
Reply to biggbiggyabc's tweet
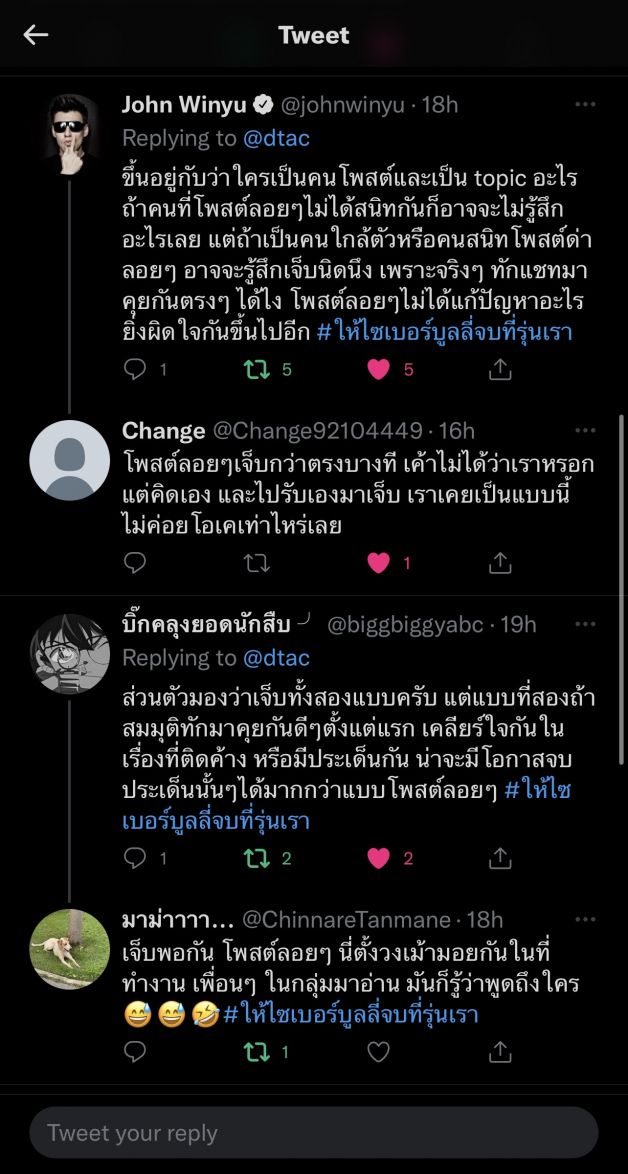coord(134,857)
